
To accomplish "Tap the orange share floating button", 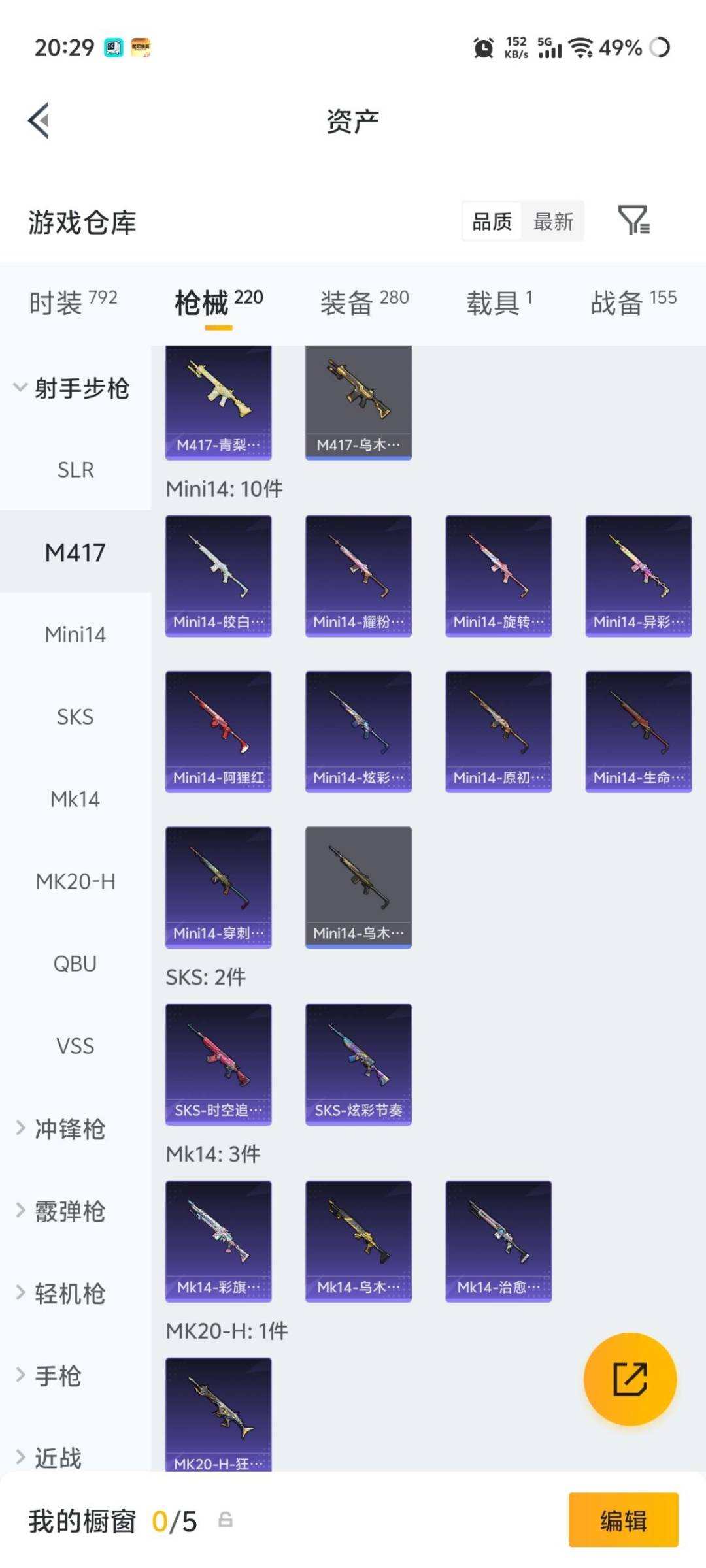I will click(630, 1379).
